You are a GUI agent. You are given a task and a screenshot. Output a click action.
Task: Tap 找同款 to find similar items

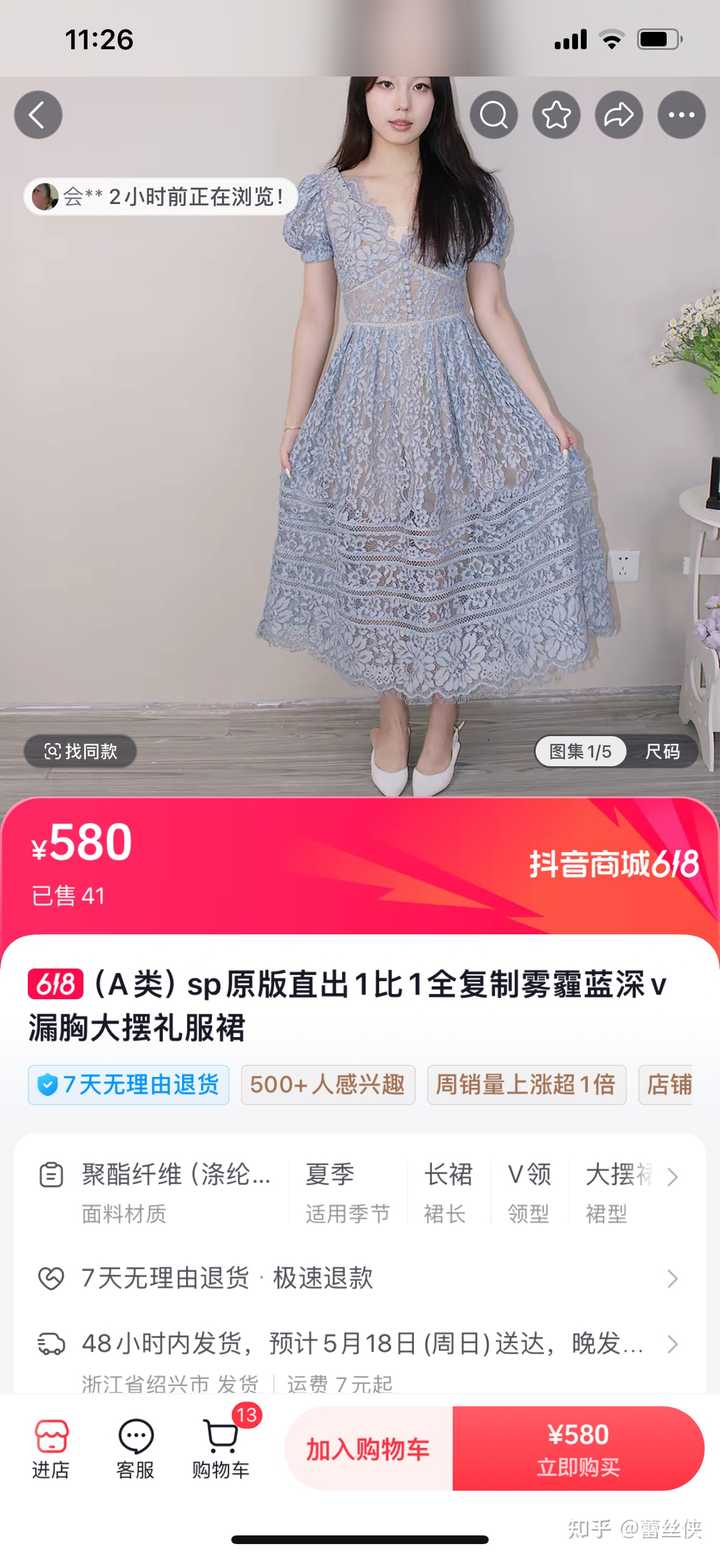click(x=80, y=751)
